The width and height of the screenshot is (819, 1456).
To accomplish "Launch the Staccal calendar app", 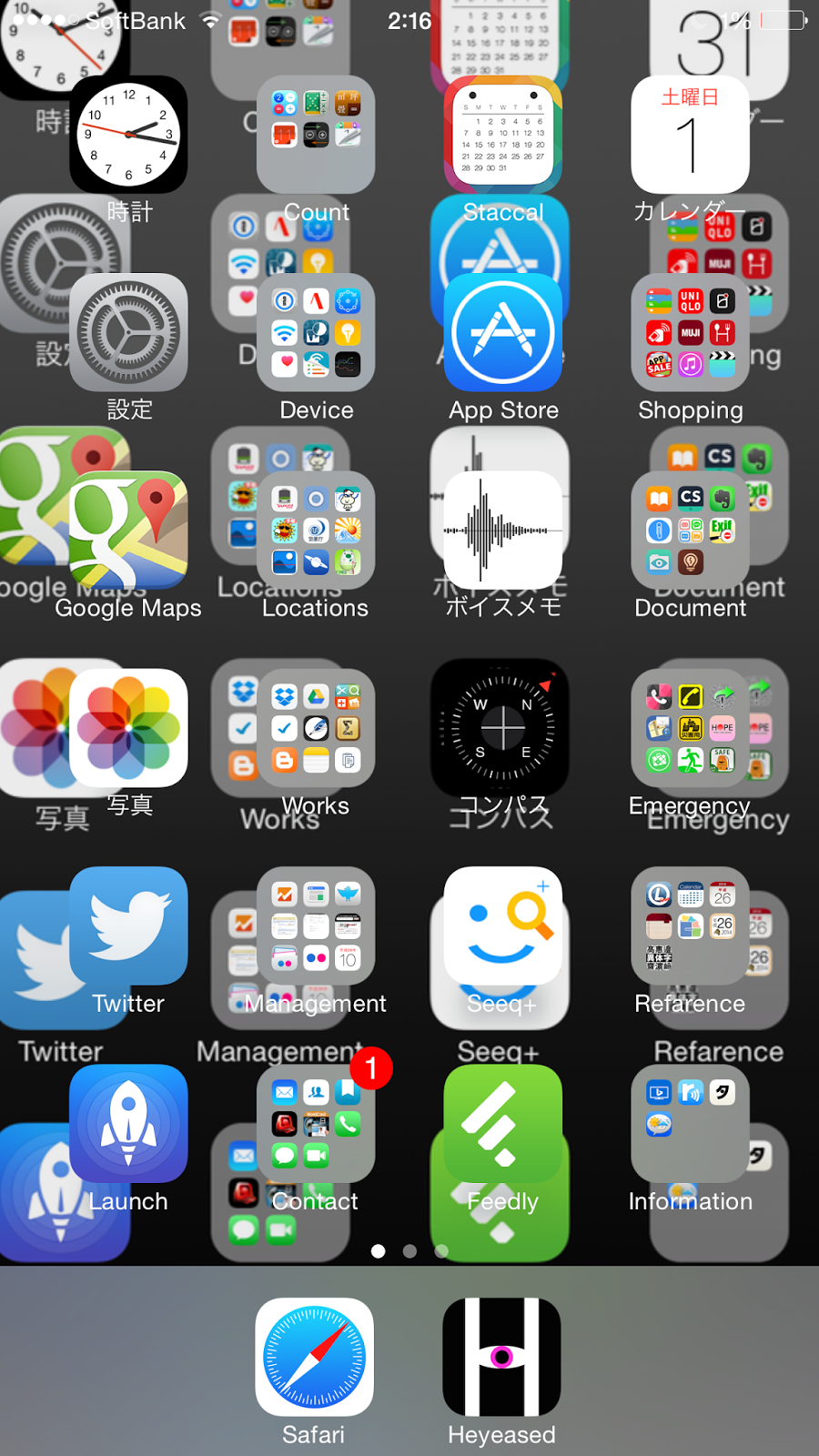I will (502, 135).
